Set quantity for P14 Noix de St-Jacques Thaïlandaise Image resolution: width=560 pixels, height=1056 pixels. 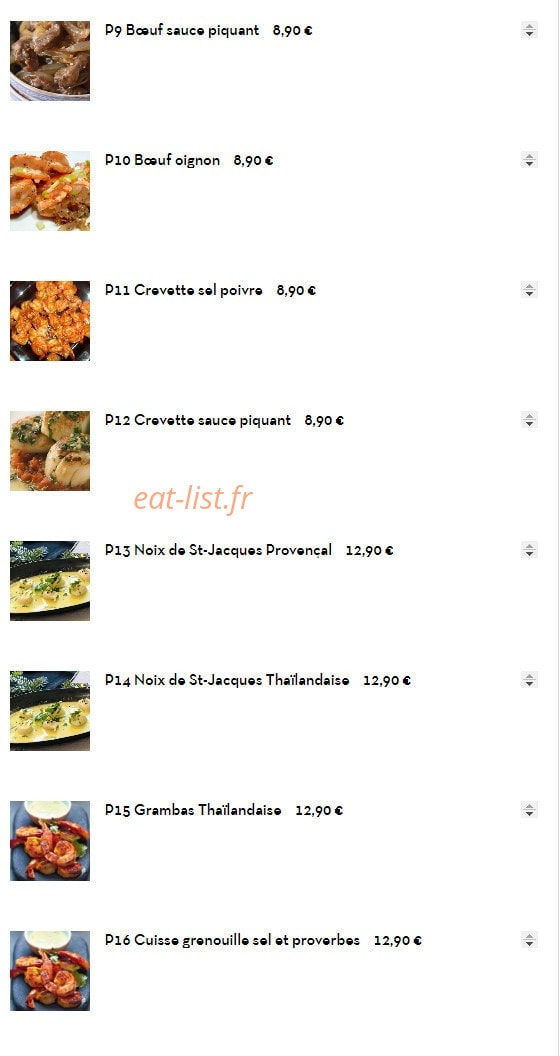point(529,680)
